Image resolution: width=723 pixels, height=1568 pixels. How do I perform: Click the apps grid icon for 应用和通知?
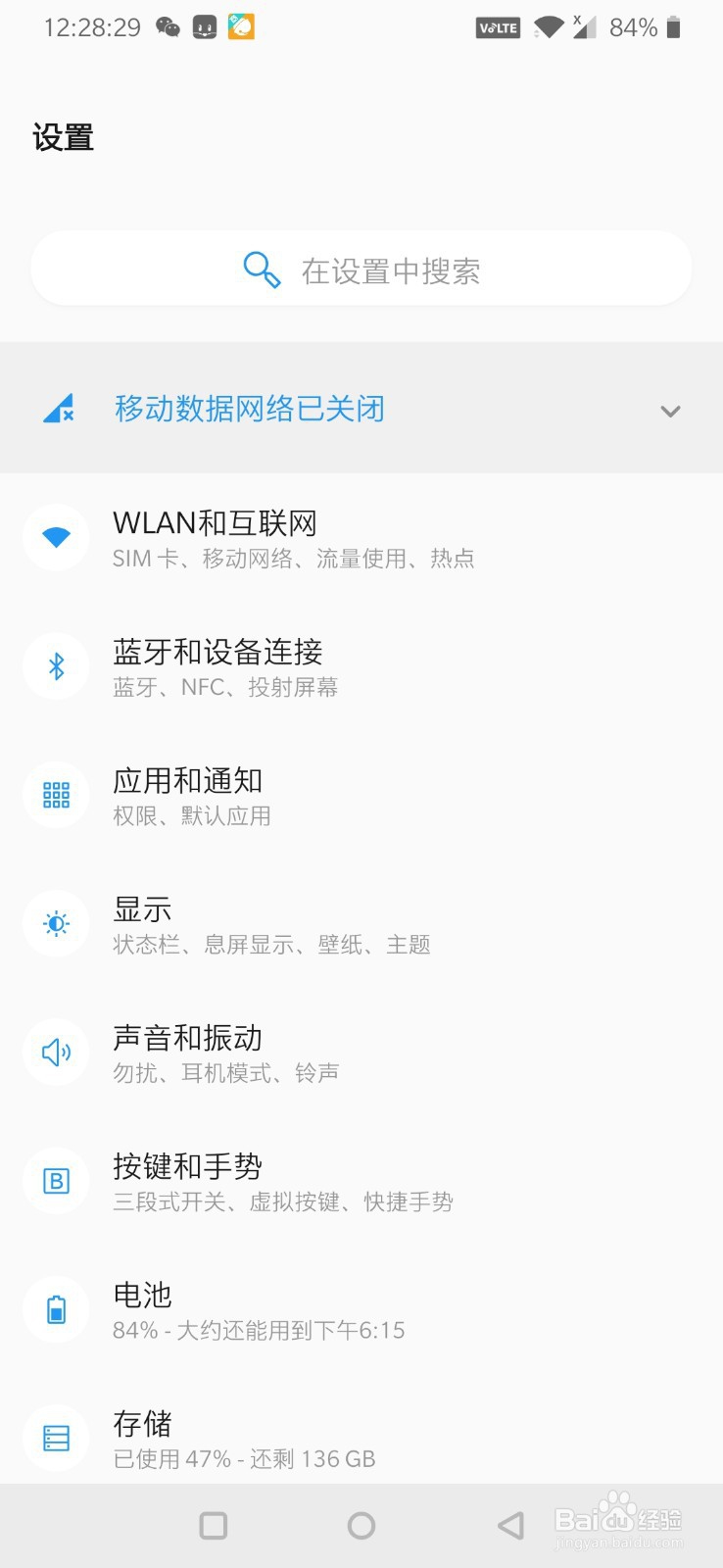point(56,795)
